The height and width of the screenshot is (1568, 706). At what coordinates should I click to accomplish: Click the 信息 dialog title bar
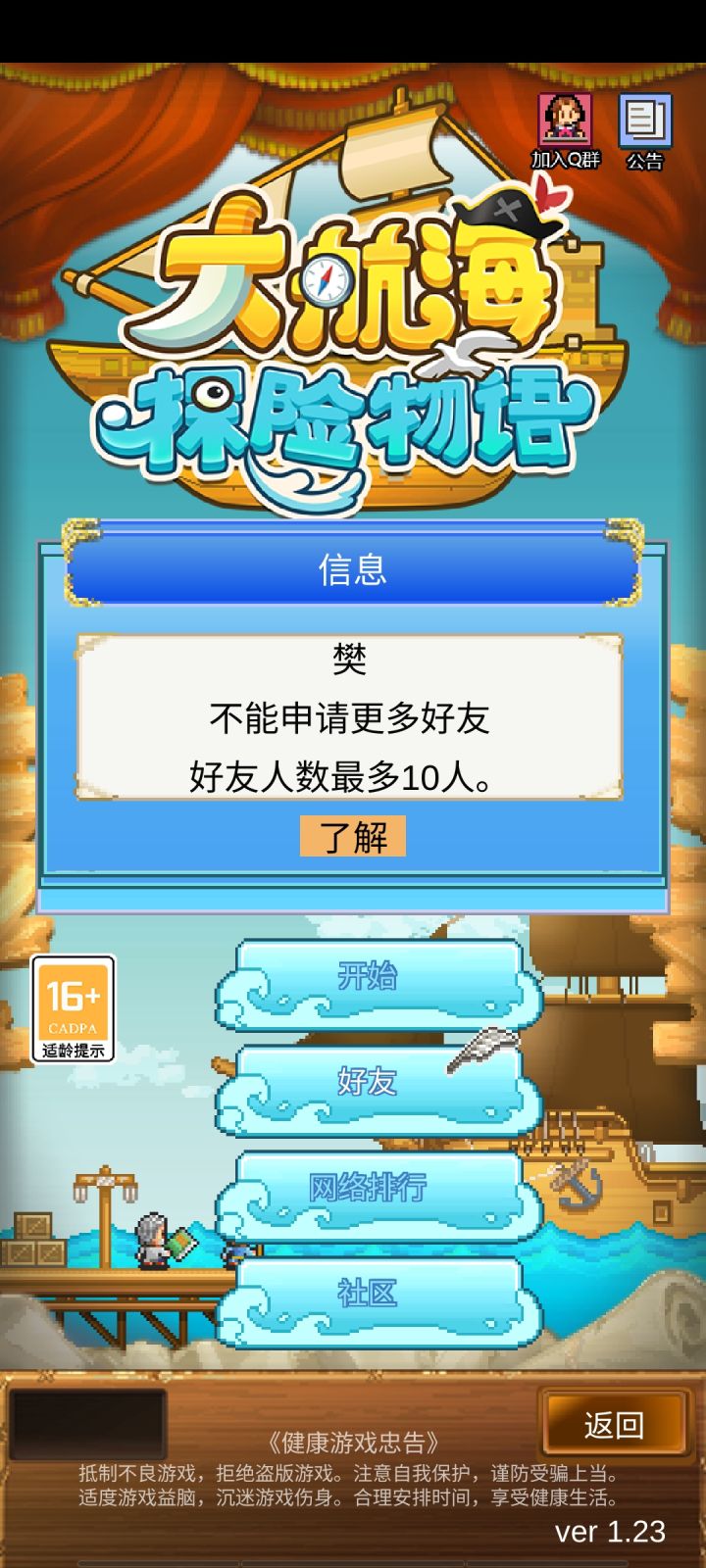point(353,571)
